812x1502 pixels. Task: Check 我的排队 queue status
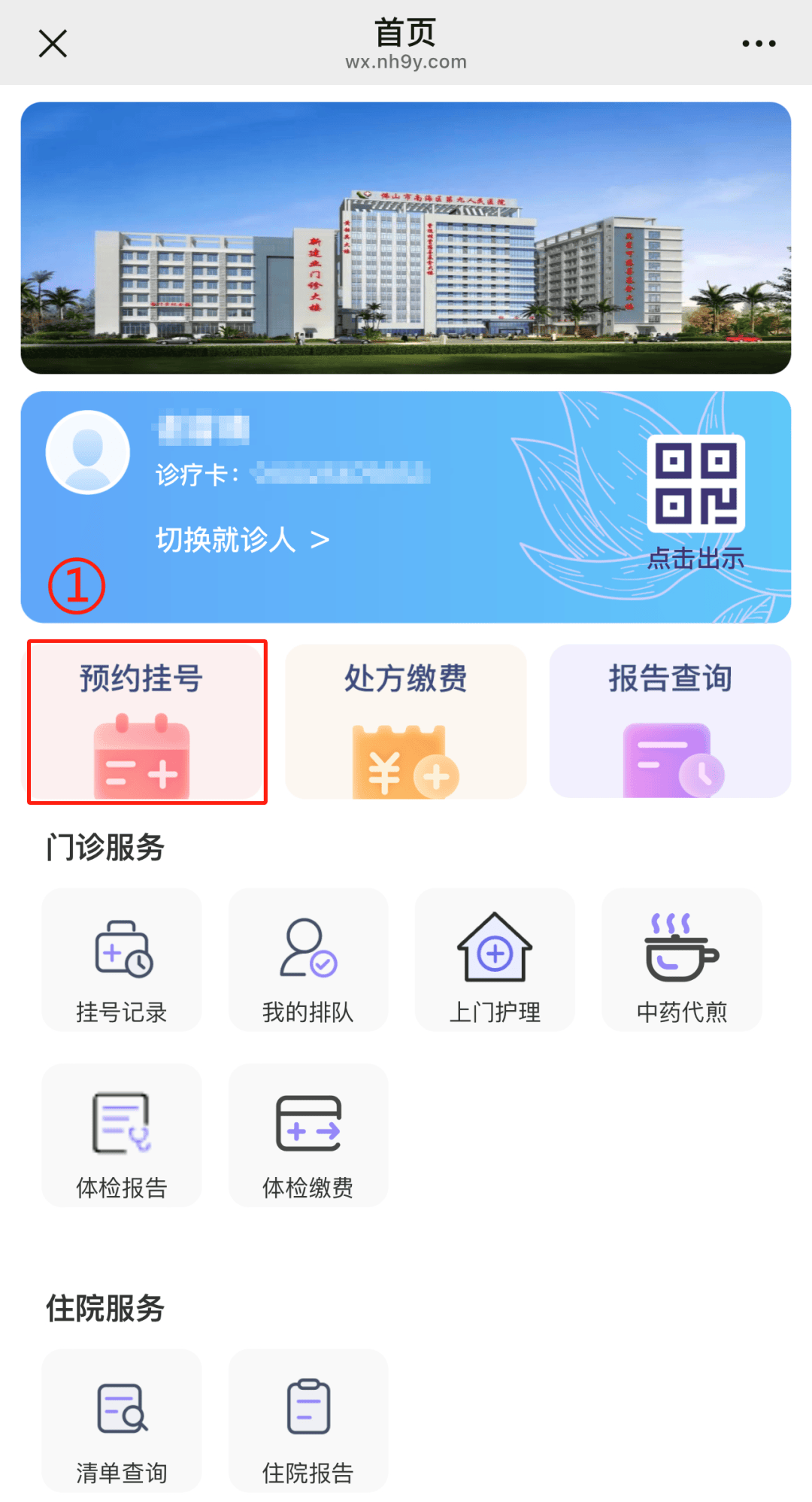point(308,960)
